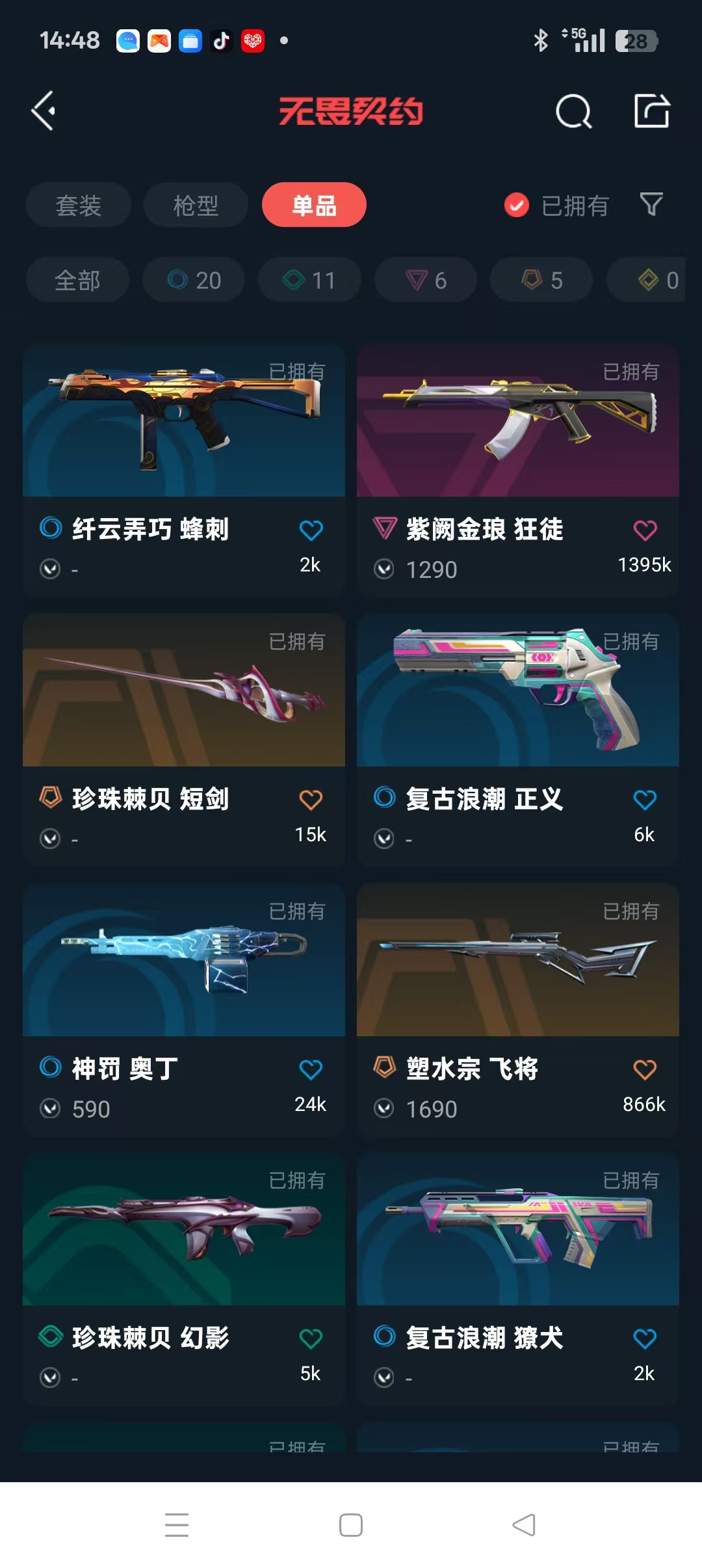Switch to the 套装 tab
The image size is (702, 1568).
coord(79,205)
